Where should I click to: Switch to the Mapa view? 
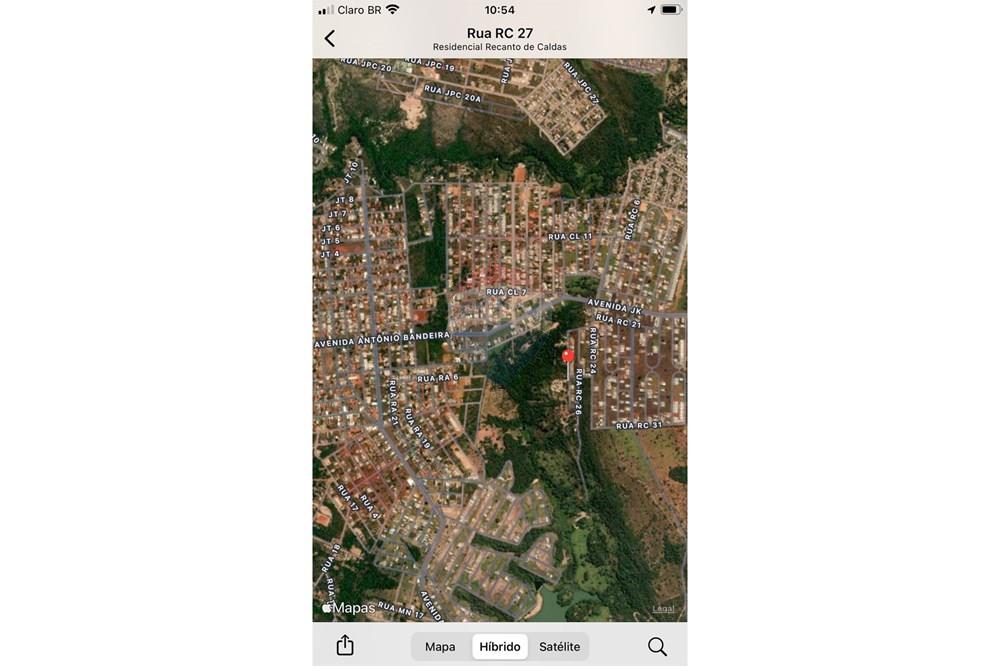coord(440,647)
